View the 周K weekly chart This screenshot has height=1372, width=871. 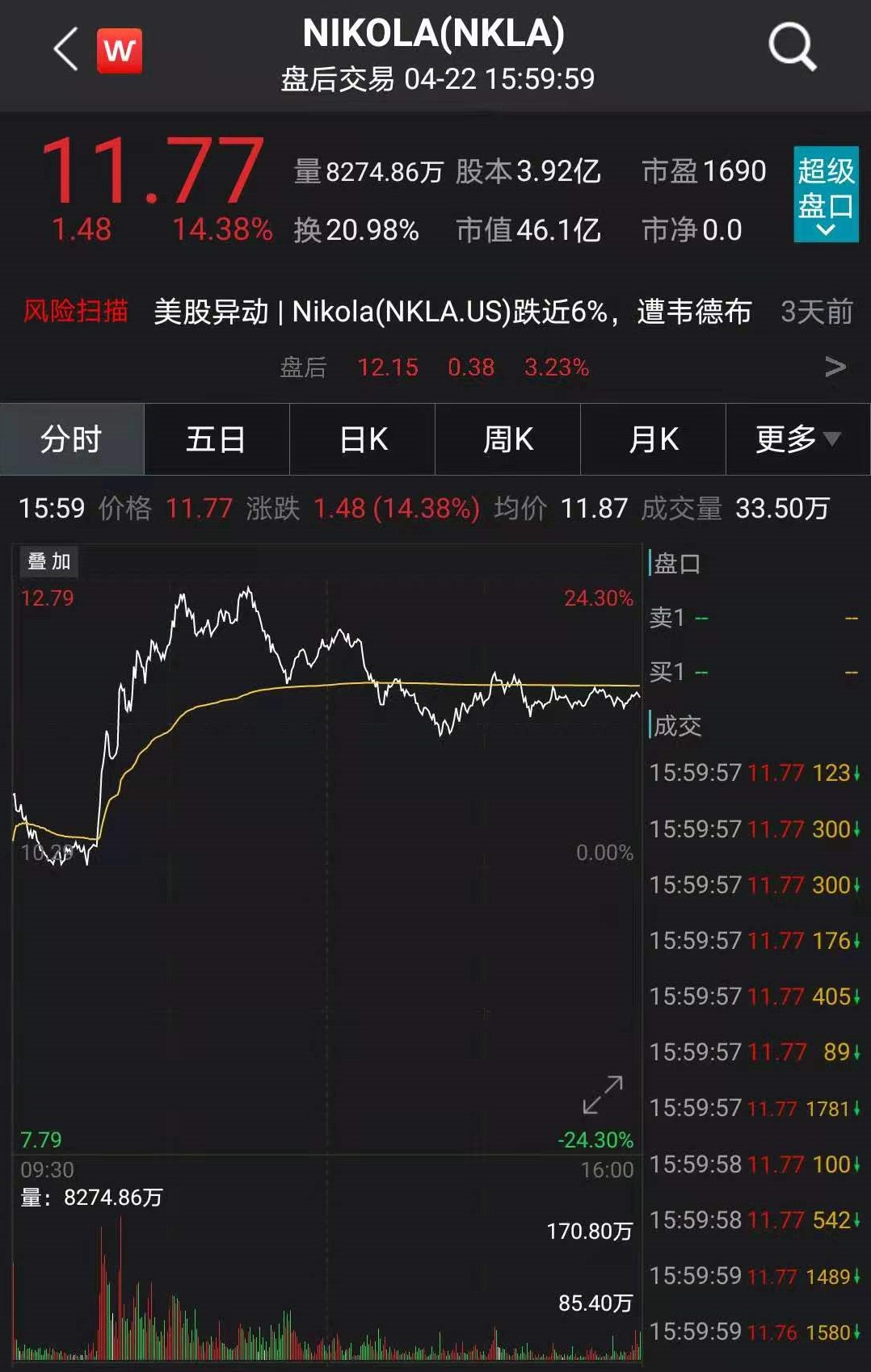point(507,439)
